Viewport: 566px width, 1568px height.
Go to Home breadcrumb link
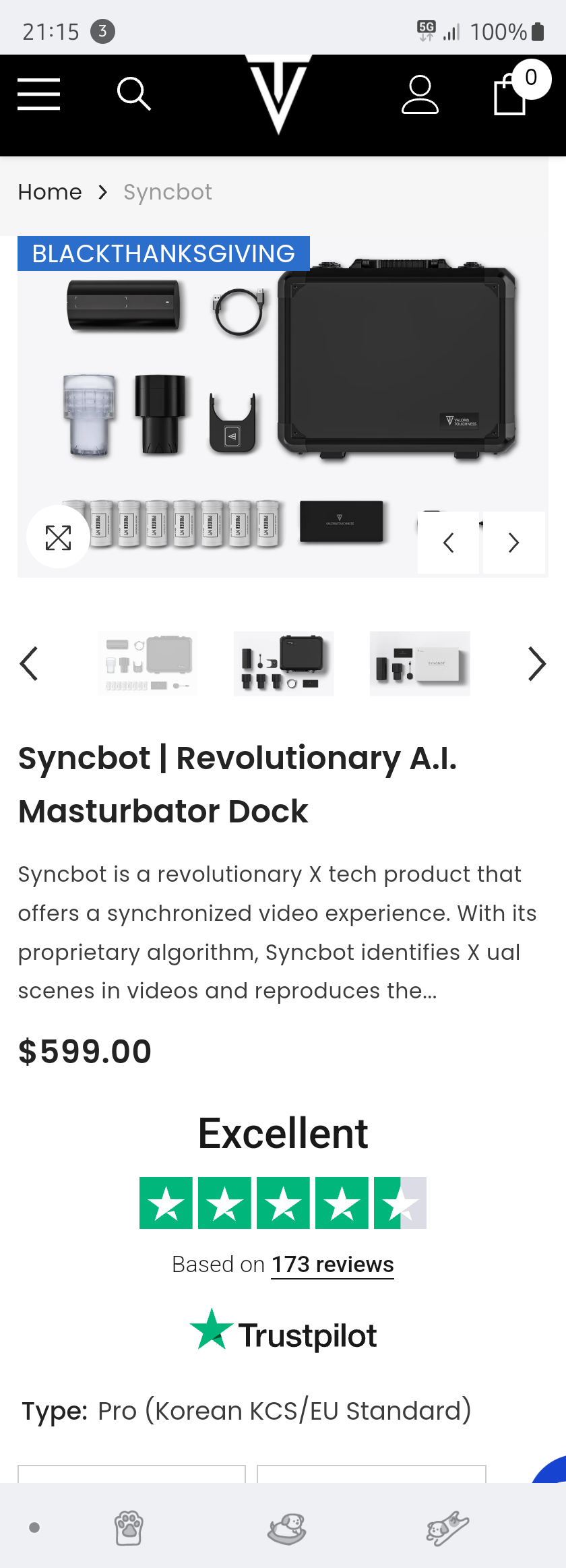(x=50, y=192)
